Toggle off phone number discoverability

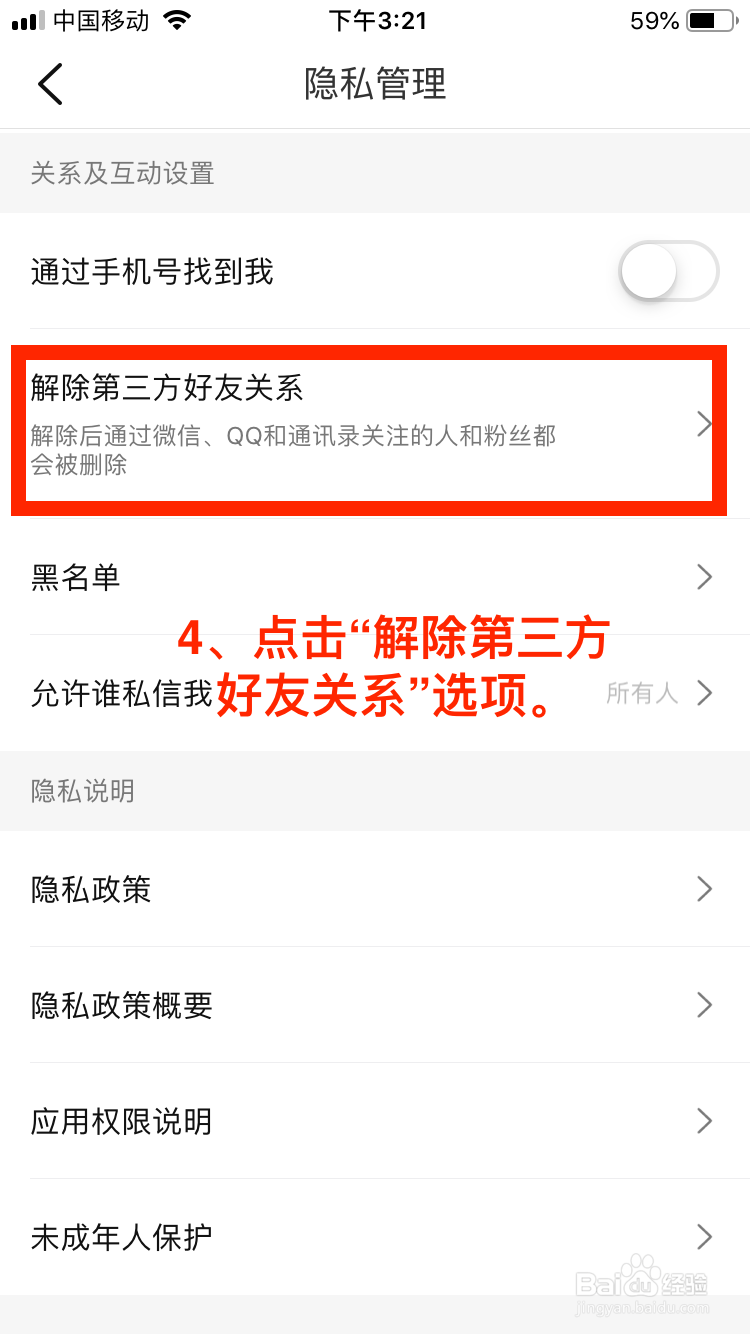(668, 271)
